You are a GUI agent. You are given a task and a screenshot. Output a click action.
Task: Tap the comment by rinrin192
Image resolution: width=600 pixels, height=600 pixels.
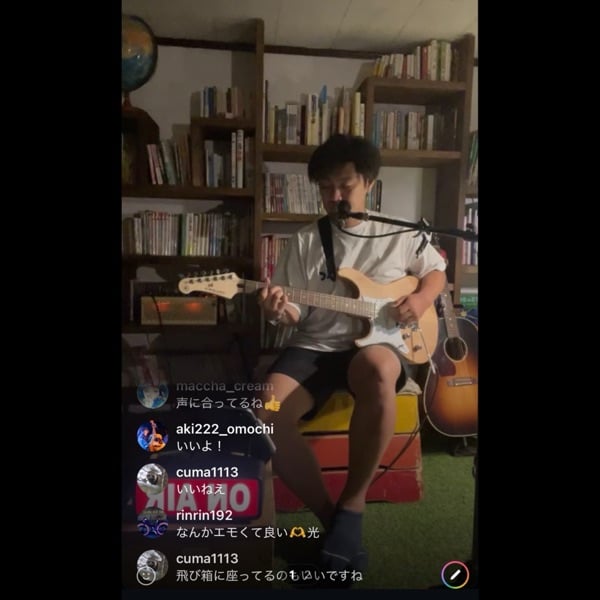click(247, 524)
